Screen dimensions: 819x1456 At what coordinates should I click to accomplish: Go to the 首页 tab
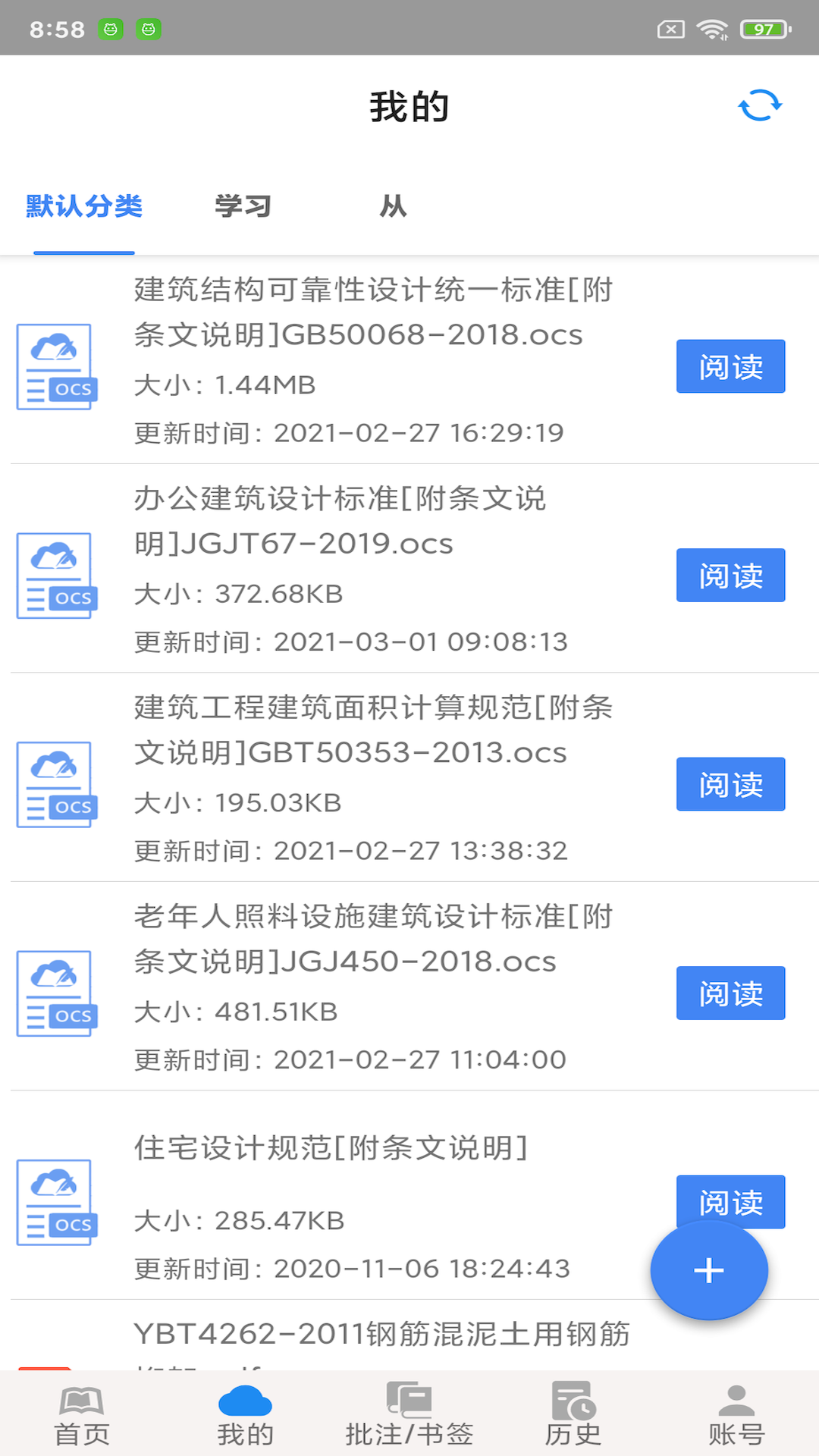point(82,1416)
